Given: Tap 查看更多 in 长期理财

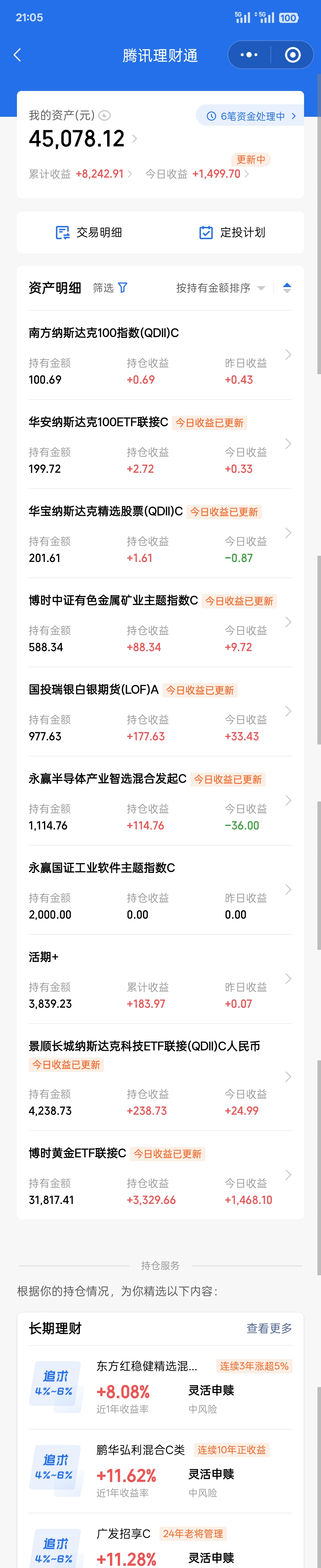Looking at the screenshot, I should 269,1328.
